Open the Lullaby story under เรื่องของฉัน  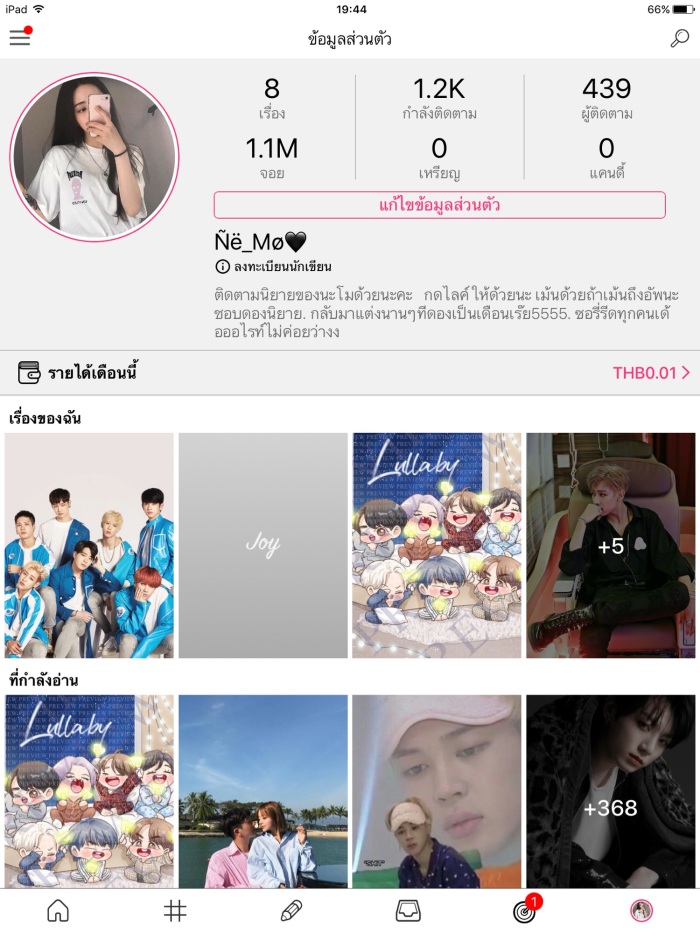coord(436,545)
